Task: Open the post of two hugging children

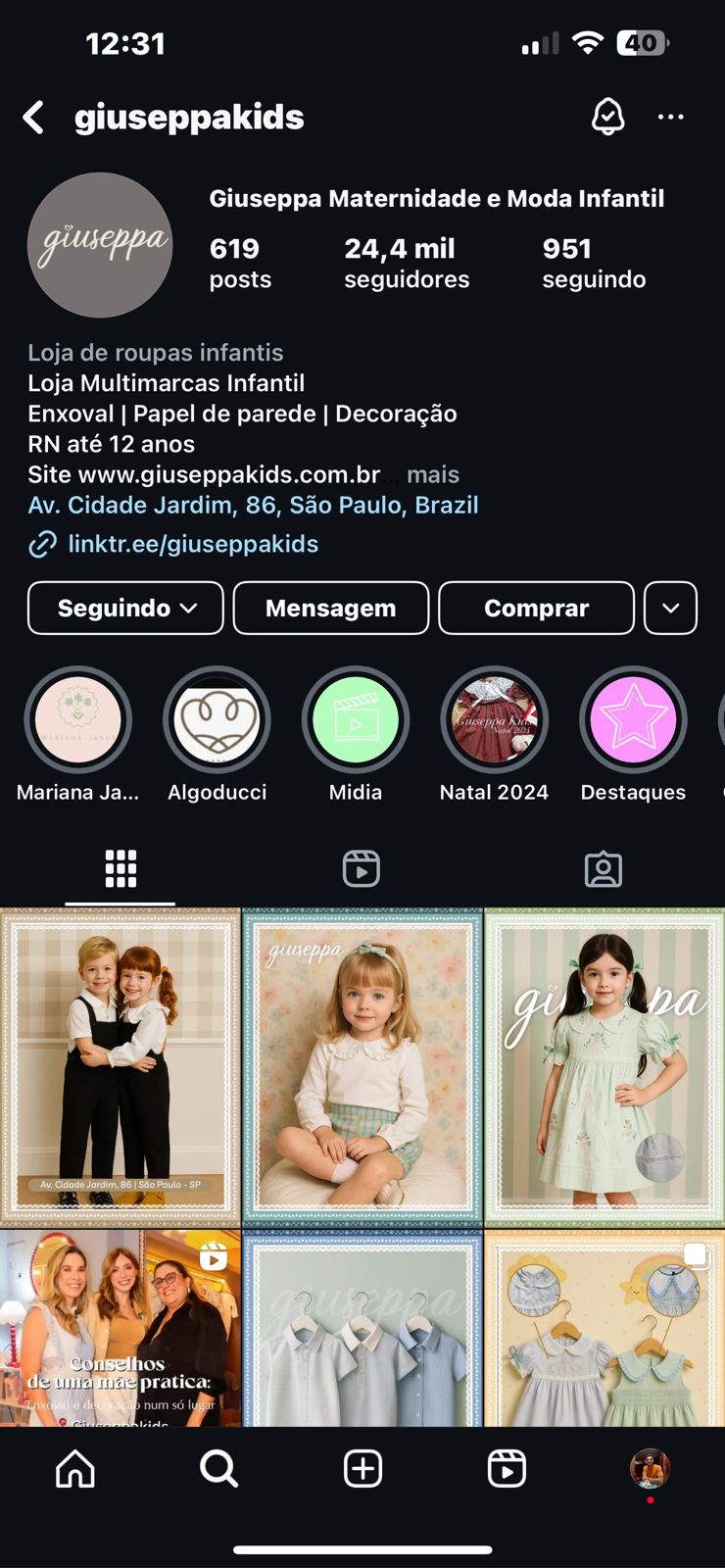Action: (121, 1066)
